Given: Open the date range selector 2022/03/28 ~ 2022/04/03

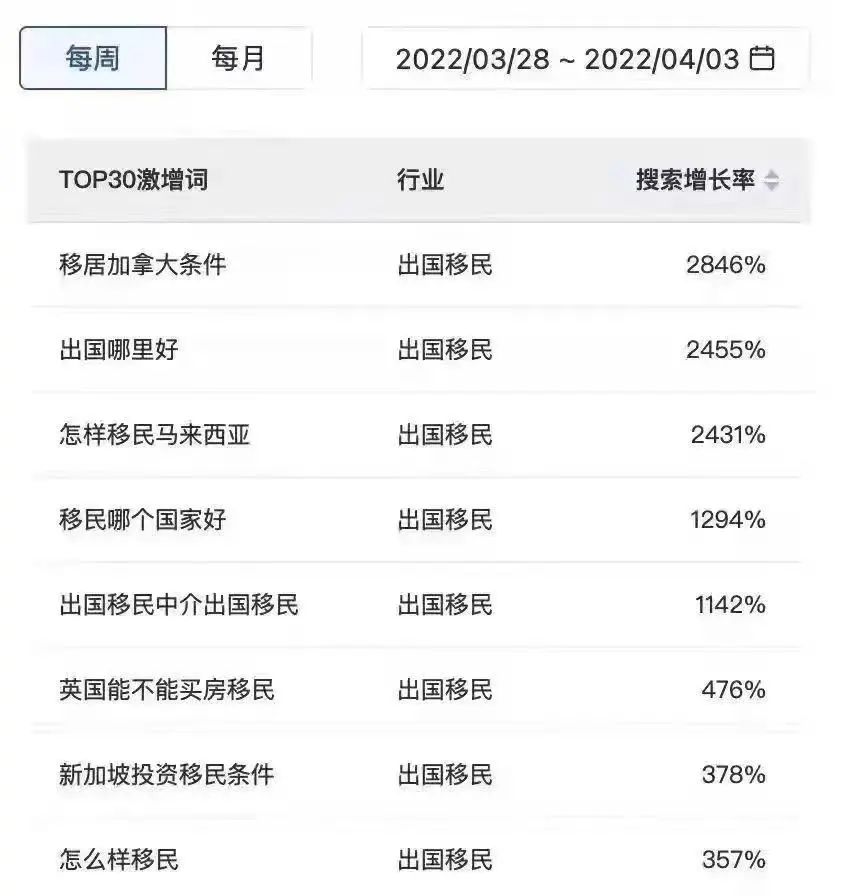Looking at the screenshot, I should (x=570, y=58).
